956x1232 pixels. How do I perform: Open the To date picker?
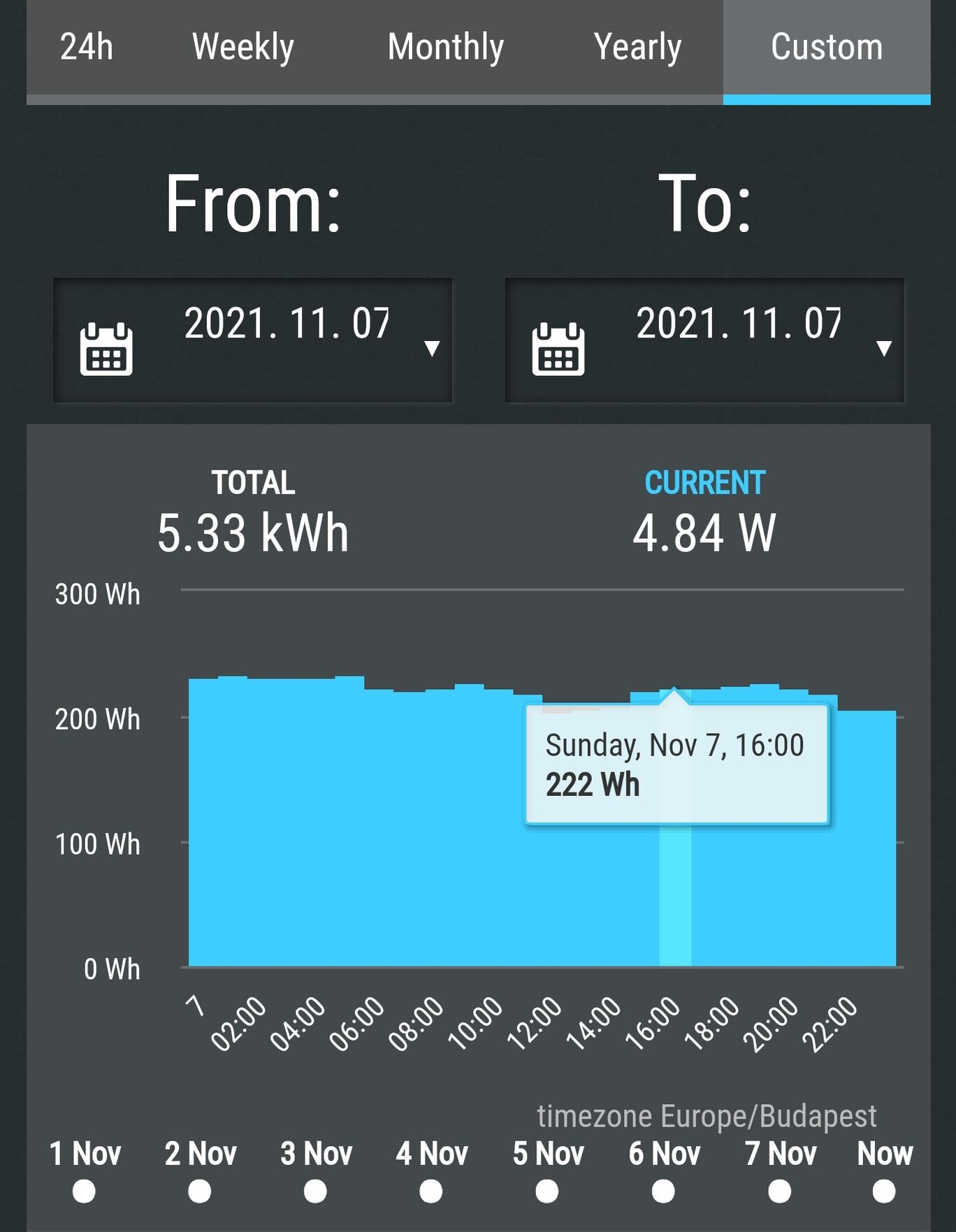(704, 340)
